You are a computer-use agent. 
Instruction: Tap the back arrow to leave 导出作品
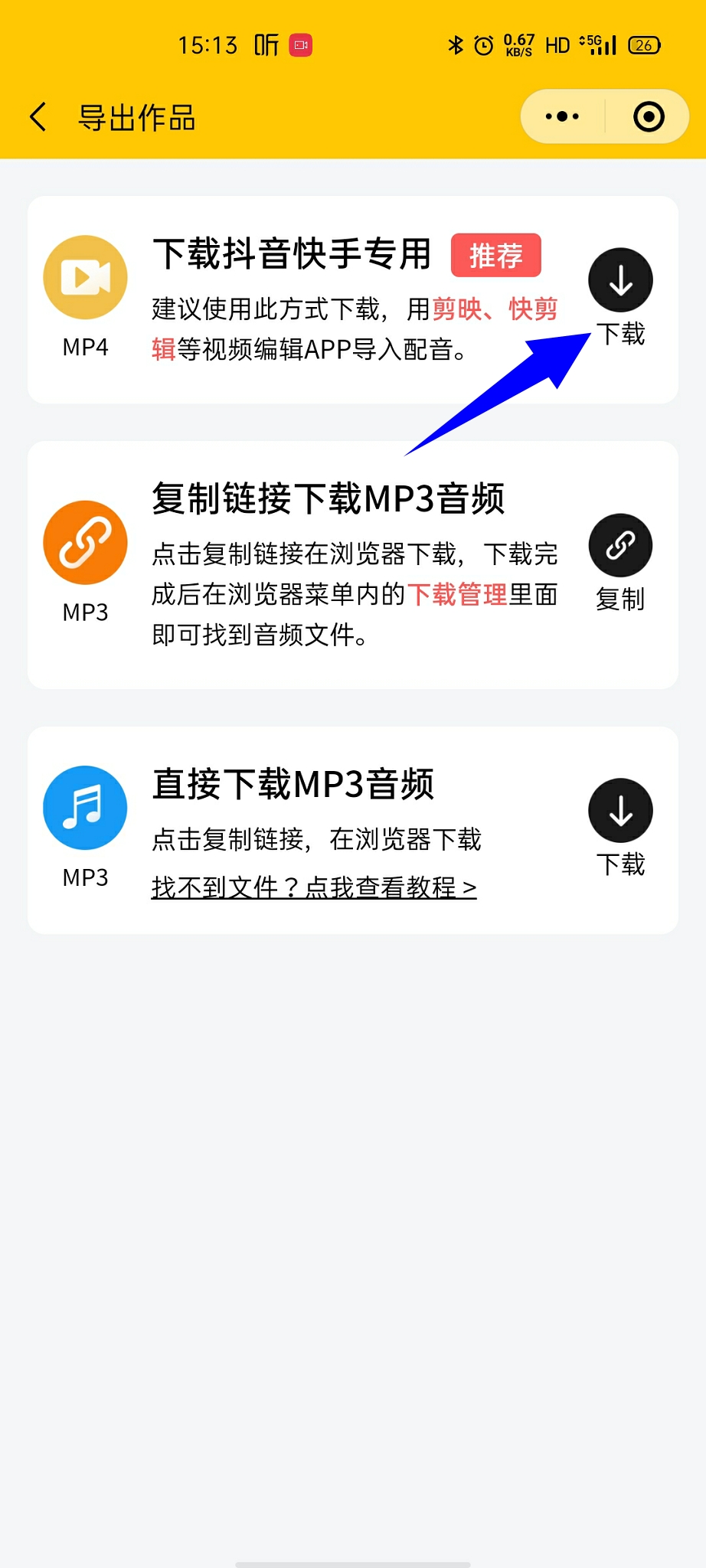tap(37, 116)
